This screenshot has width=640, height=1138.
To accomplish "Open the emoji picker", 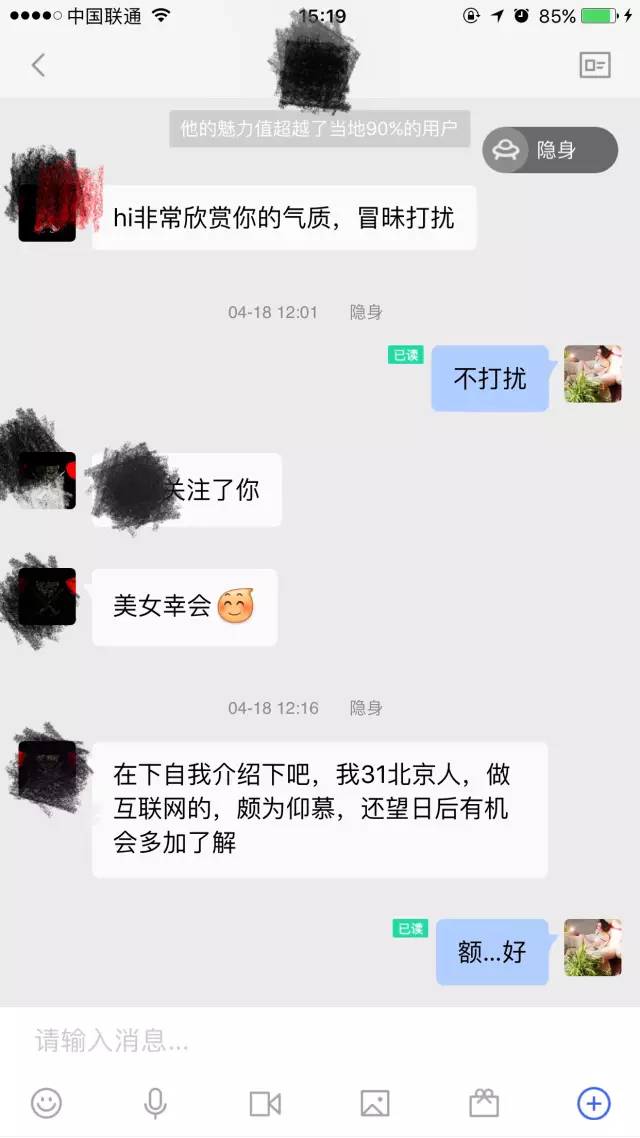I will [46, 1103].
